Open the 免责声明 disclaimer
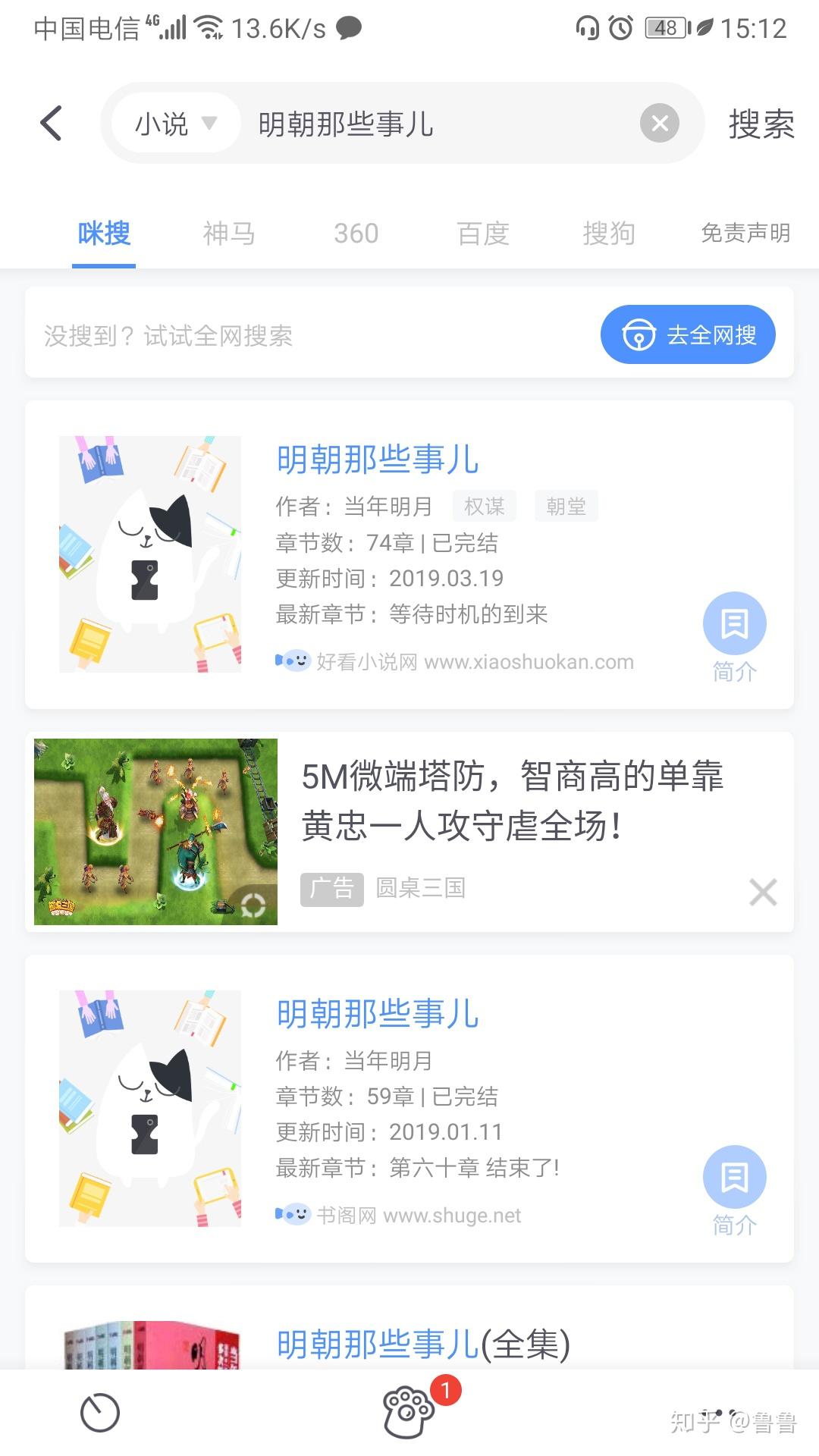819x1456 pixels. pyautogui.click(x=745, y=234)
